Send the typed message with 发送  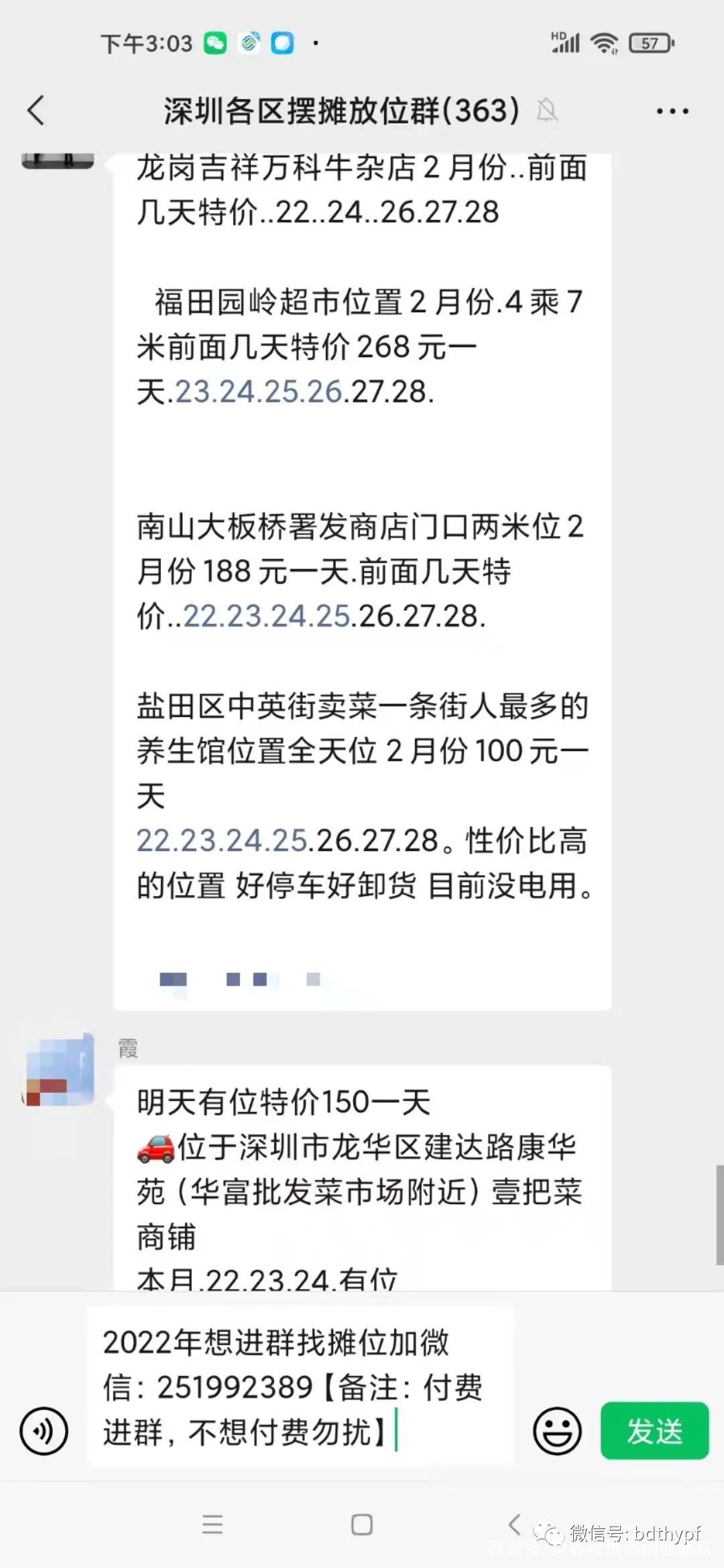654,1431
